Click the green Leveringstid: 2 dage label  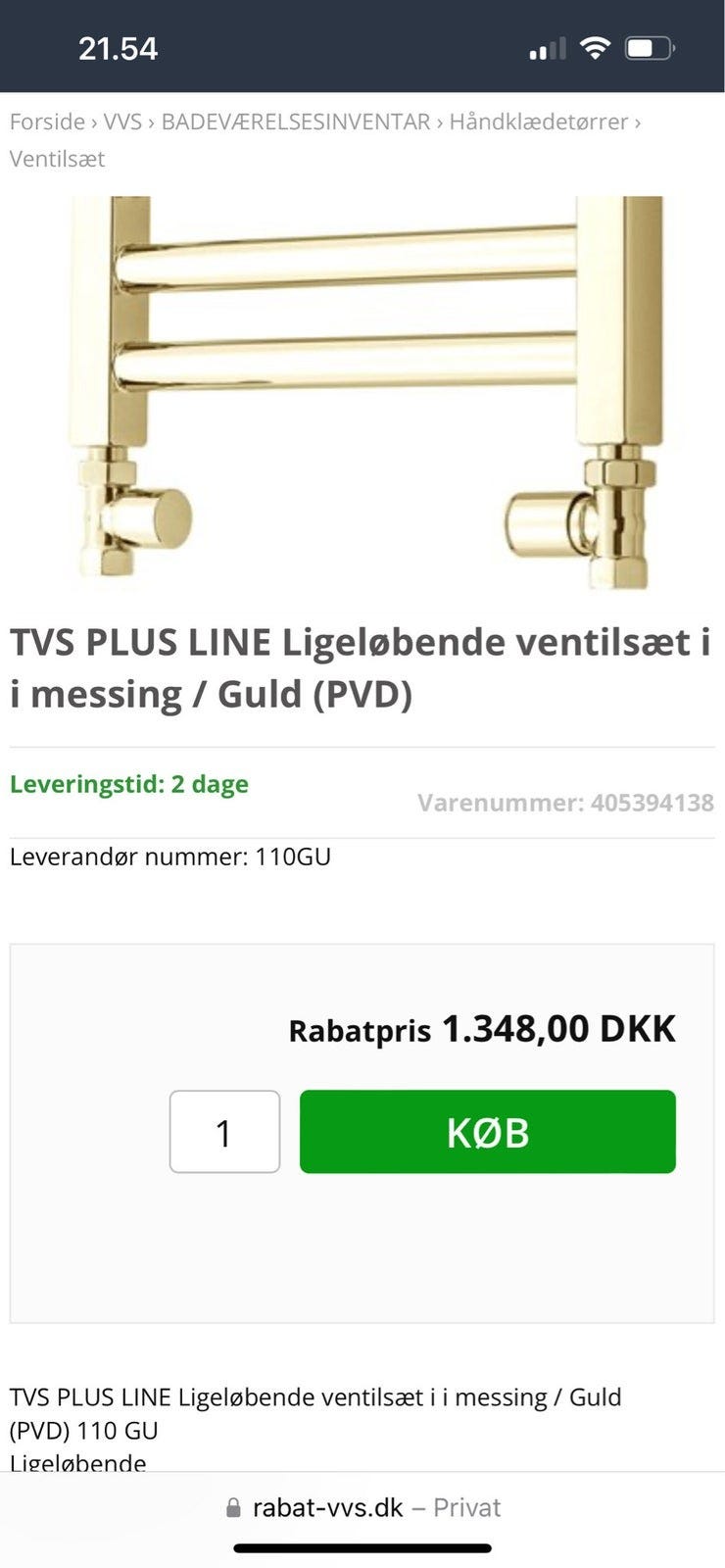pos(128,784)
